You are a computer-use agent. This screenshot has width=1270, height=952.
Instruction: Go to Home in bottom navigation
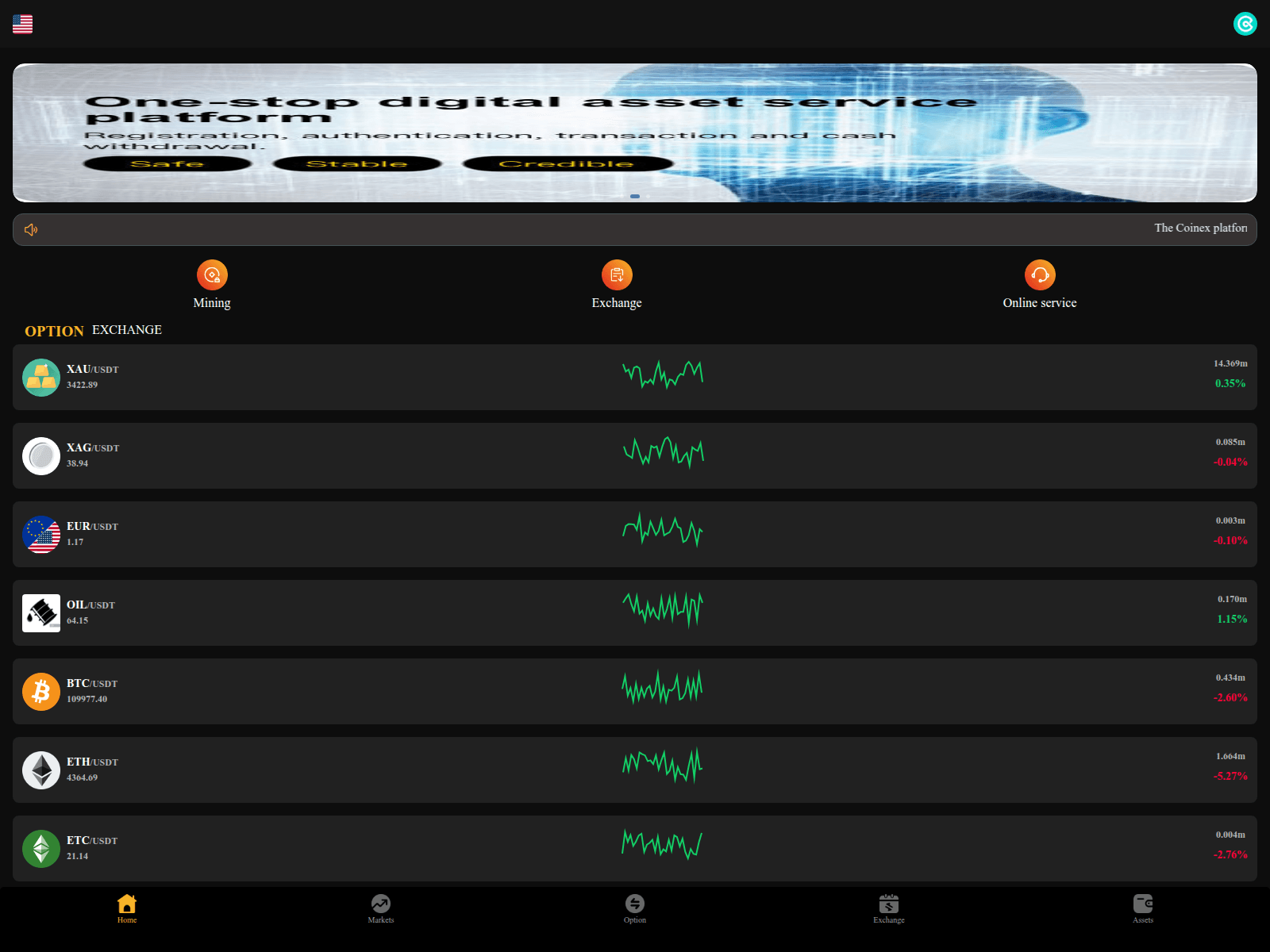point(127,909)
